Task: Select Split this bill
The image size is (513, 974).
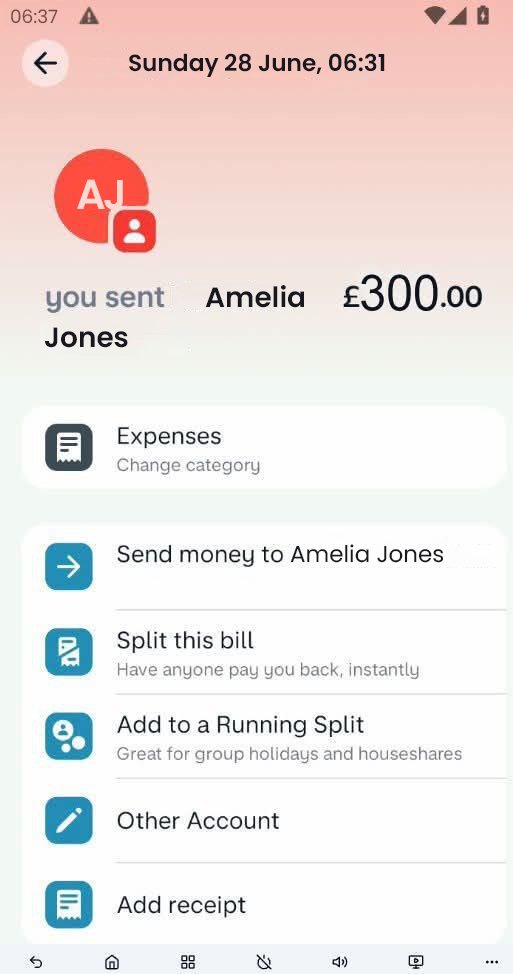Action: (264, 652)
